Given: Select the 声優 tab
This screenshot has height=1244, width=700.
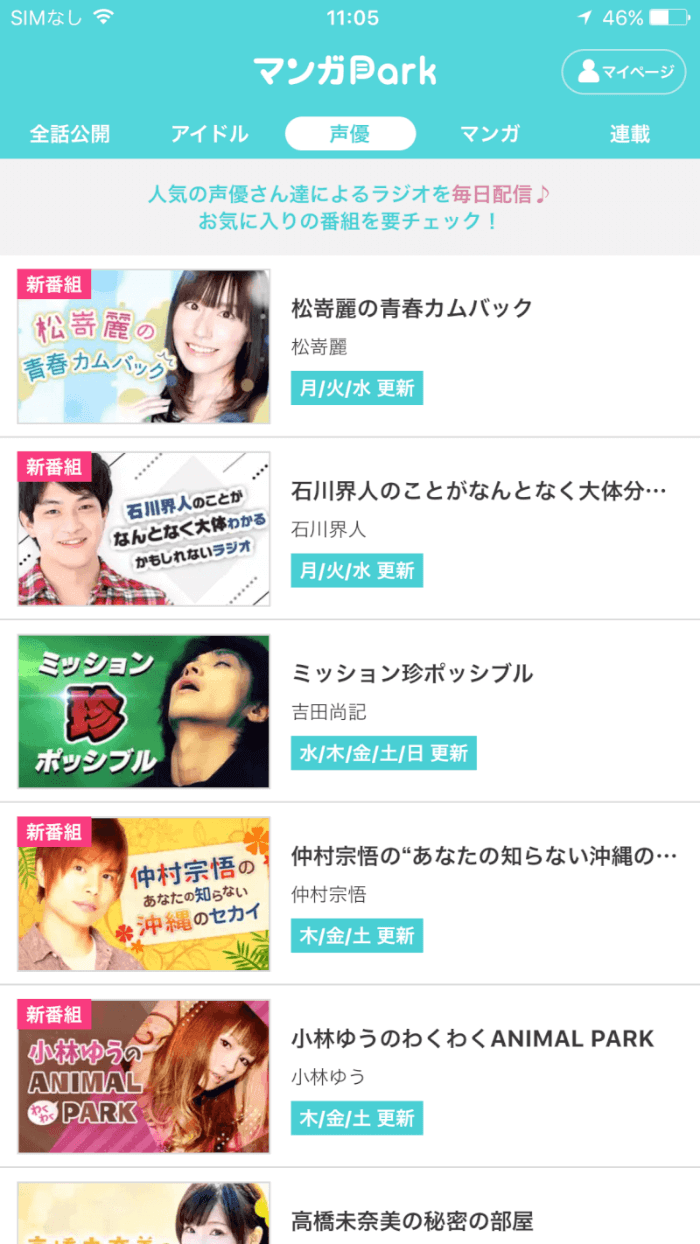Looking at the screenshot, I should [x=350, y=134].
